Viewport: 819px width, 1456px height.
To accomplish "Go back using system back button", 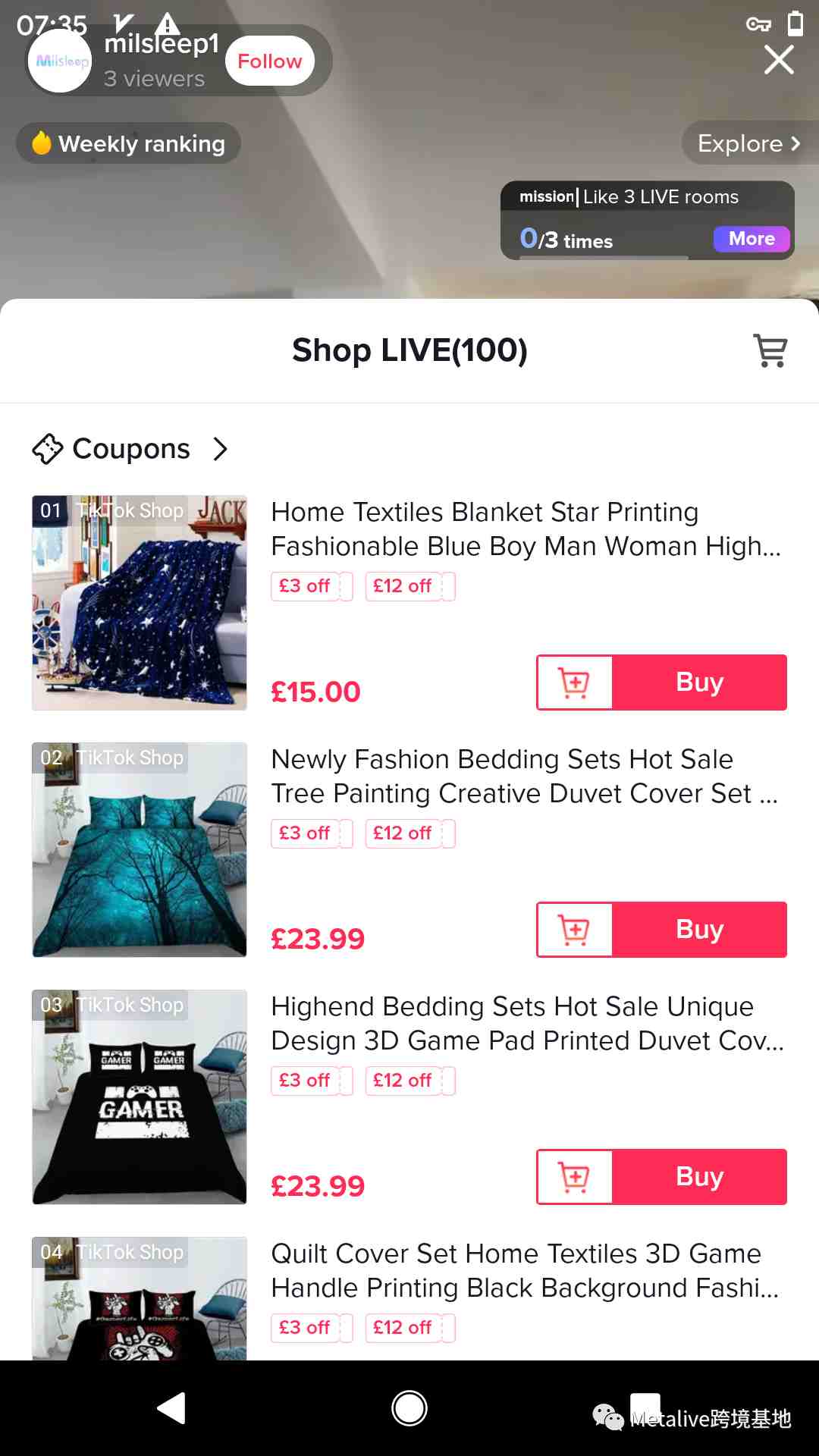I will [x=172, y=1408].
